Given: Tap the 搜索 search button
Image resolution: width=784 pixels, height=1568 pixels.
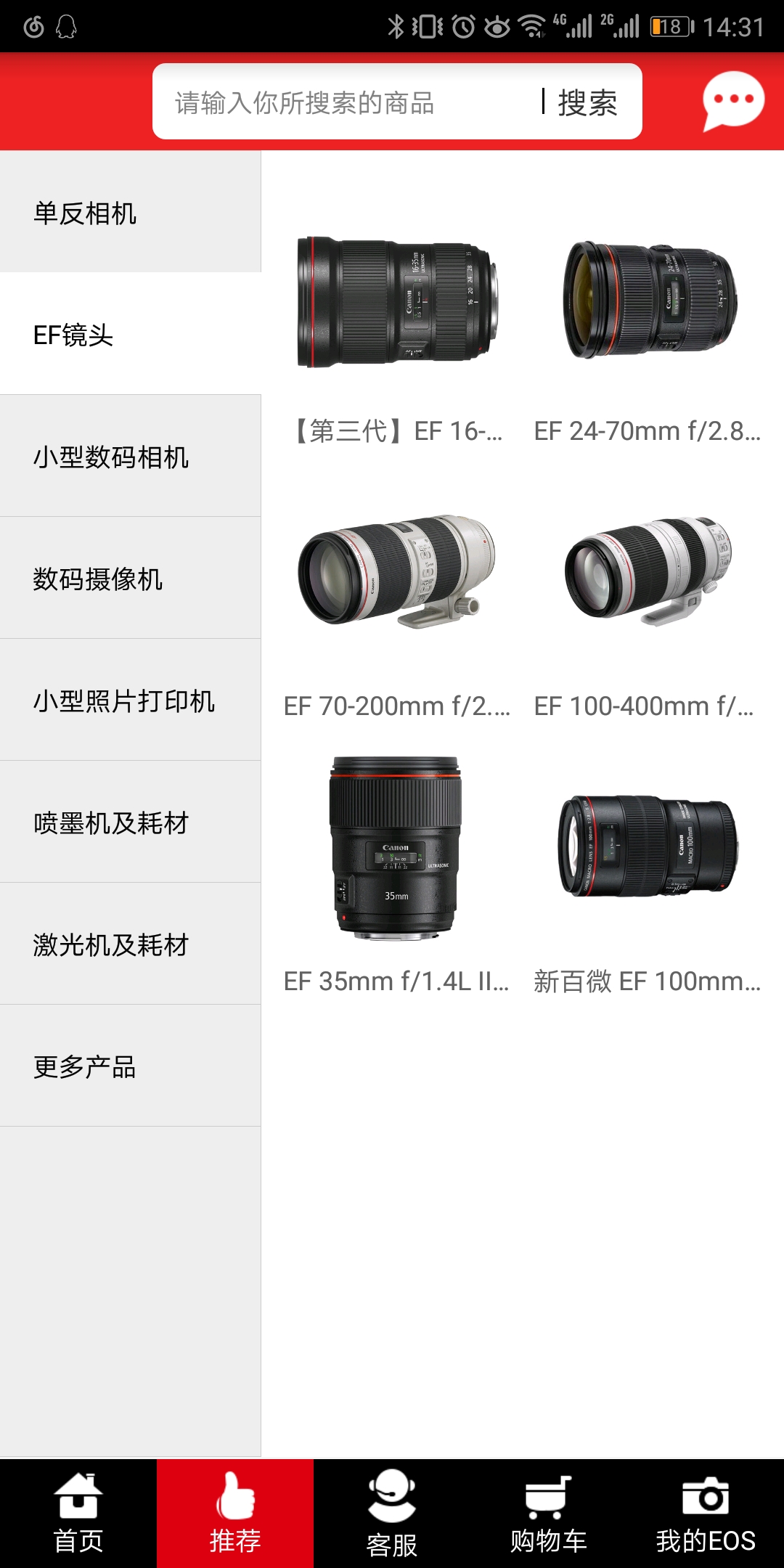Looking at the screenshot, I should (x=587, y=102).
